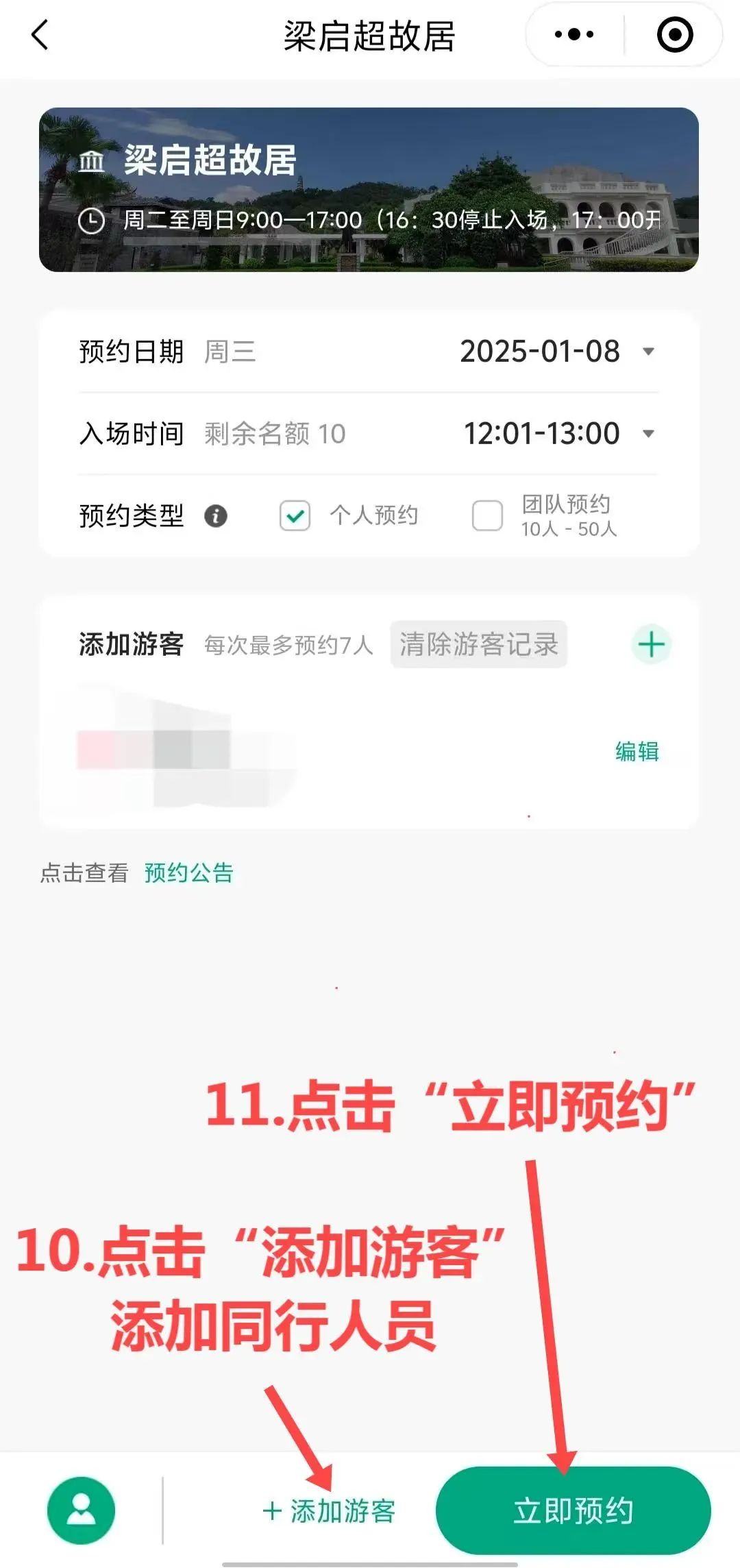Uncheck the 个人预约 checkbox

[295, 516]
